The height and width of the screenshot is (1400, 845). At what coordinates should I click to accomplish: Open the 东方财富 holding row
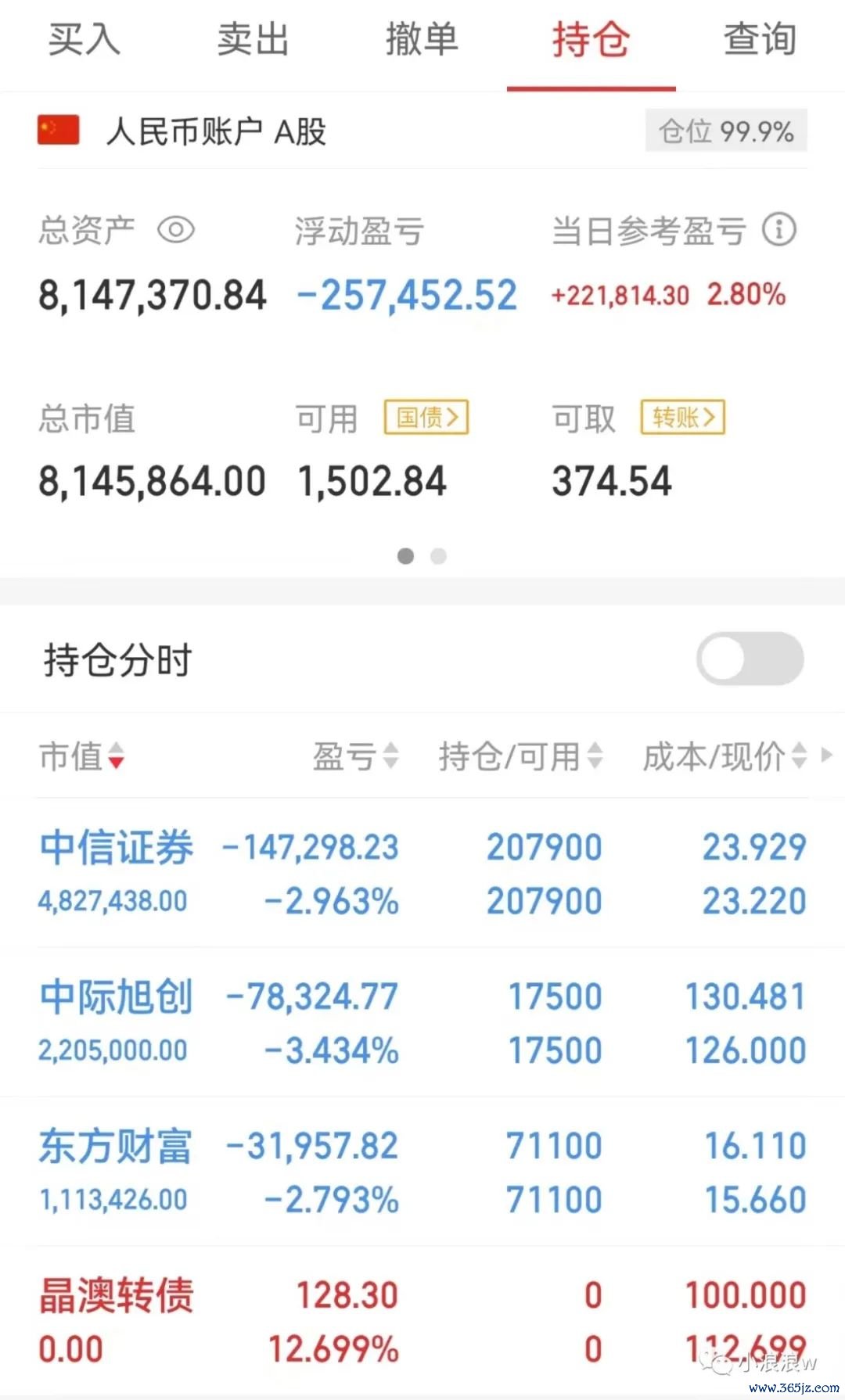tap(422, 1172)
